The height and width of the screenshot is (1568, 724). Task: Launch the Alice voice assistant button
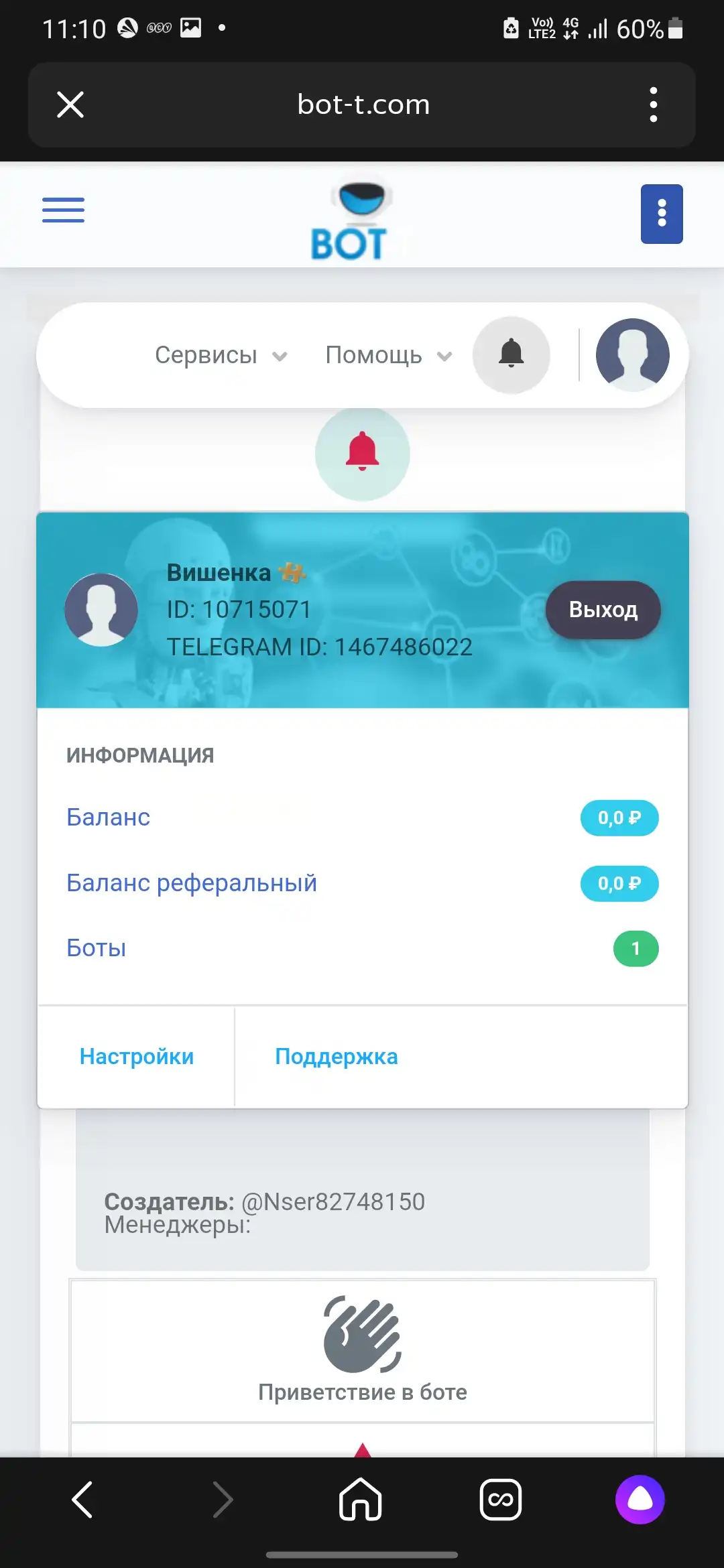[640, 1499]
